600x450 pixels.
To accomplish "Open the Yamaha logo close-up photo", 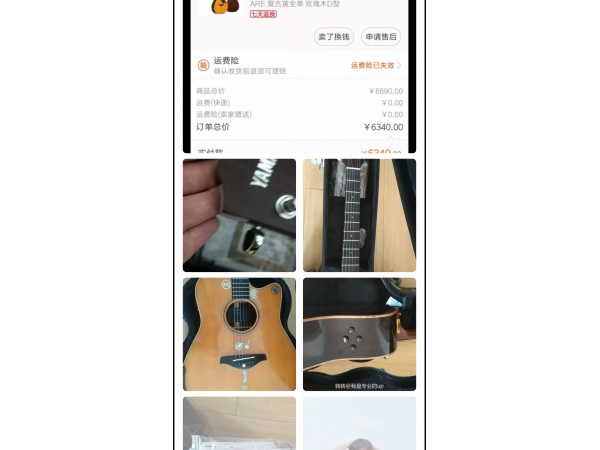I will coord(239,215).
